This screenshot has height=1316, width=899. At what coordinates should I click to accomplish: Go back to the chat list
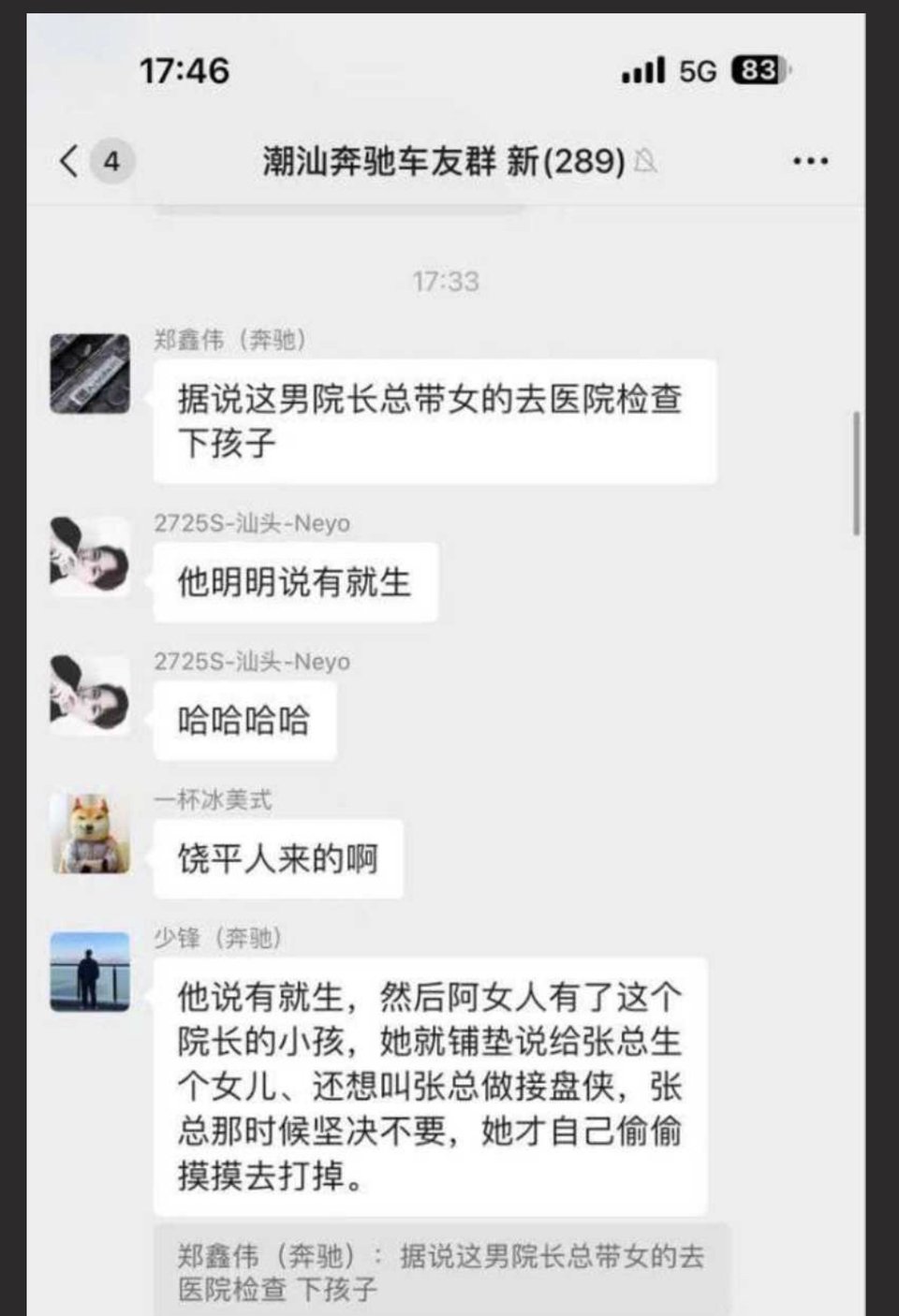coord(70,161)
